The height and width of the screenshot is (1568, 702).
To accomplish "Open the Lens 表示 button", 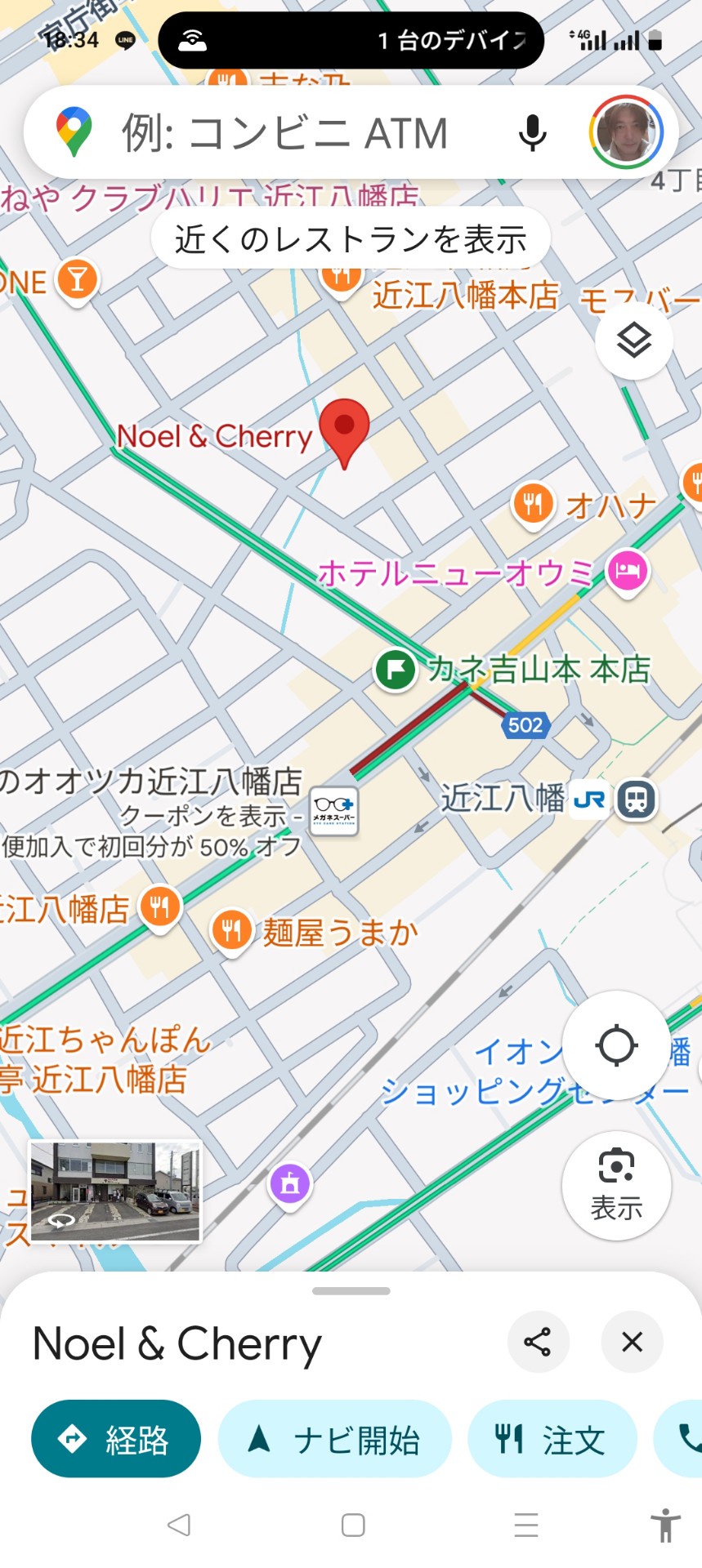I will coord(616,1184).
